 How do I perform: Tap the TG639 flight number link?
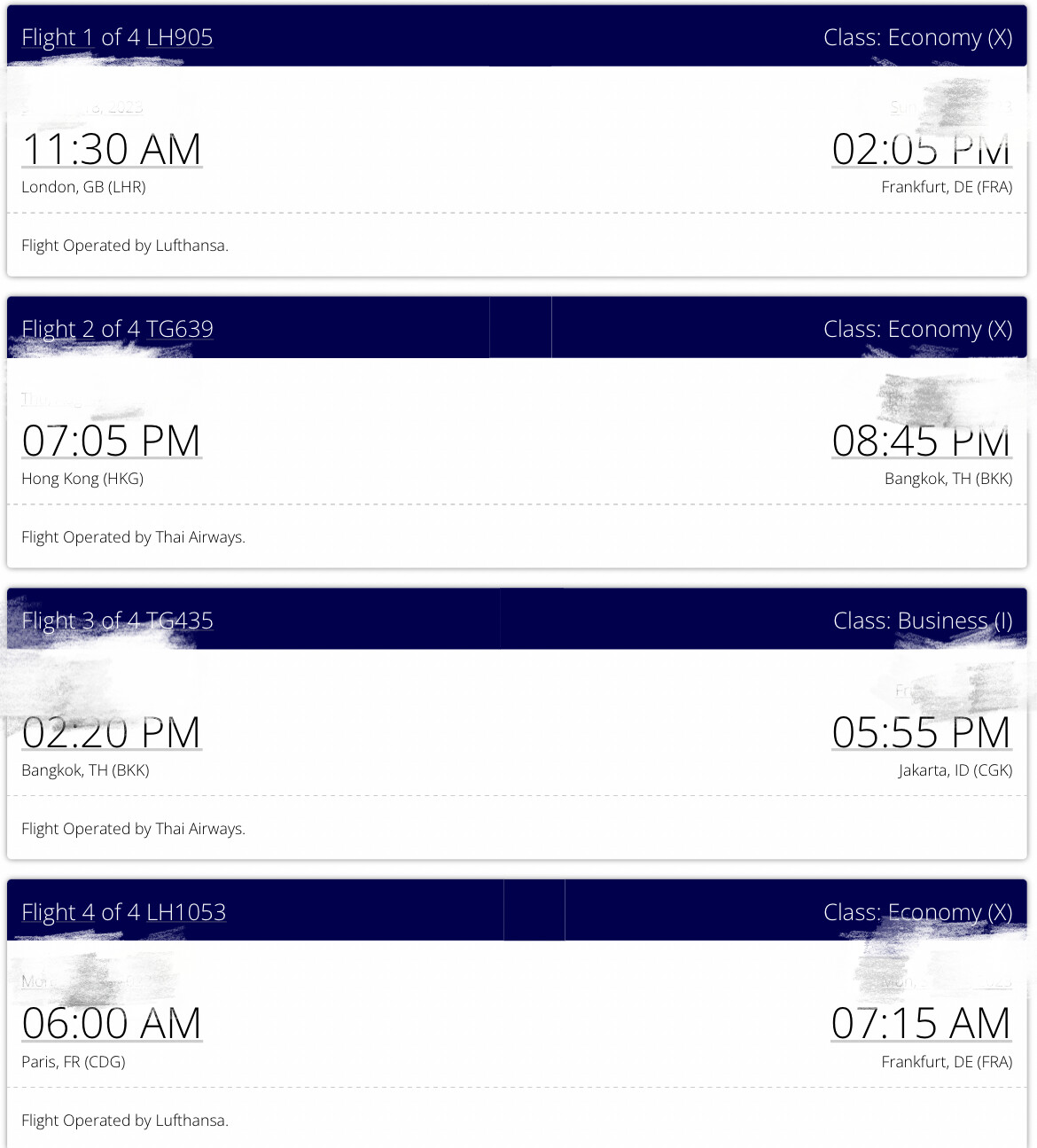tap(180, 329)
